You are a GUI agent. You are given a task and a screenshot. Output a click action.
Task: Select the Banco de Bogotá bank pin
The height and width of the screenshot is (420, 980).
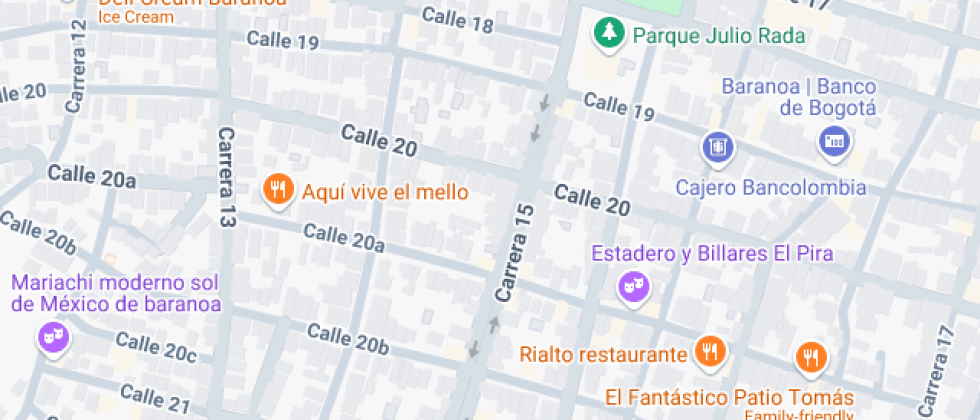tap(834, 142)
